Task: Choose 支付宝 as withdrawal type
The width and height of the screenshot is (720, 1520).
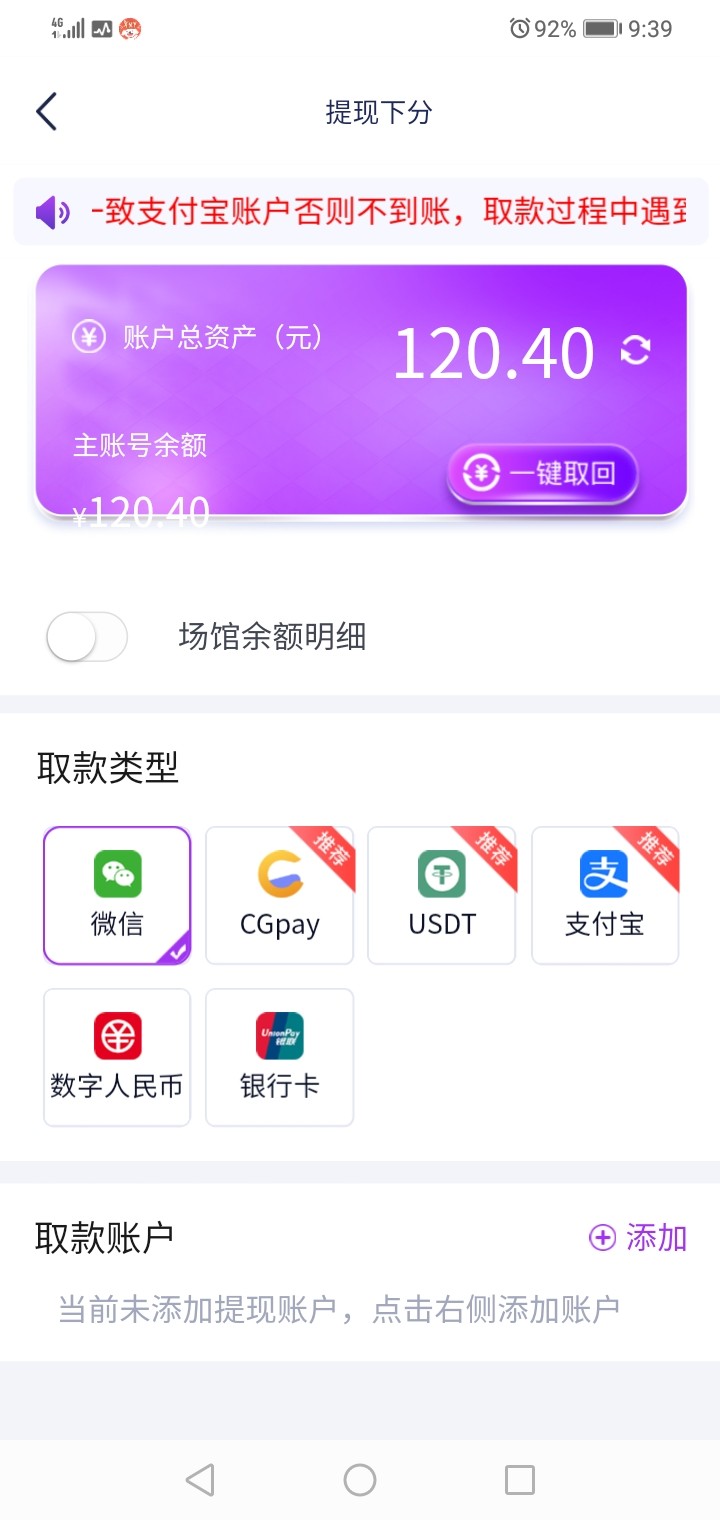Action: click(605, 895)
